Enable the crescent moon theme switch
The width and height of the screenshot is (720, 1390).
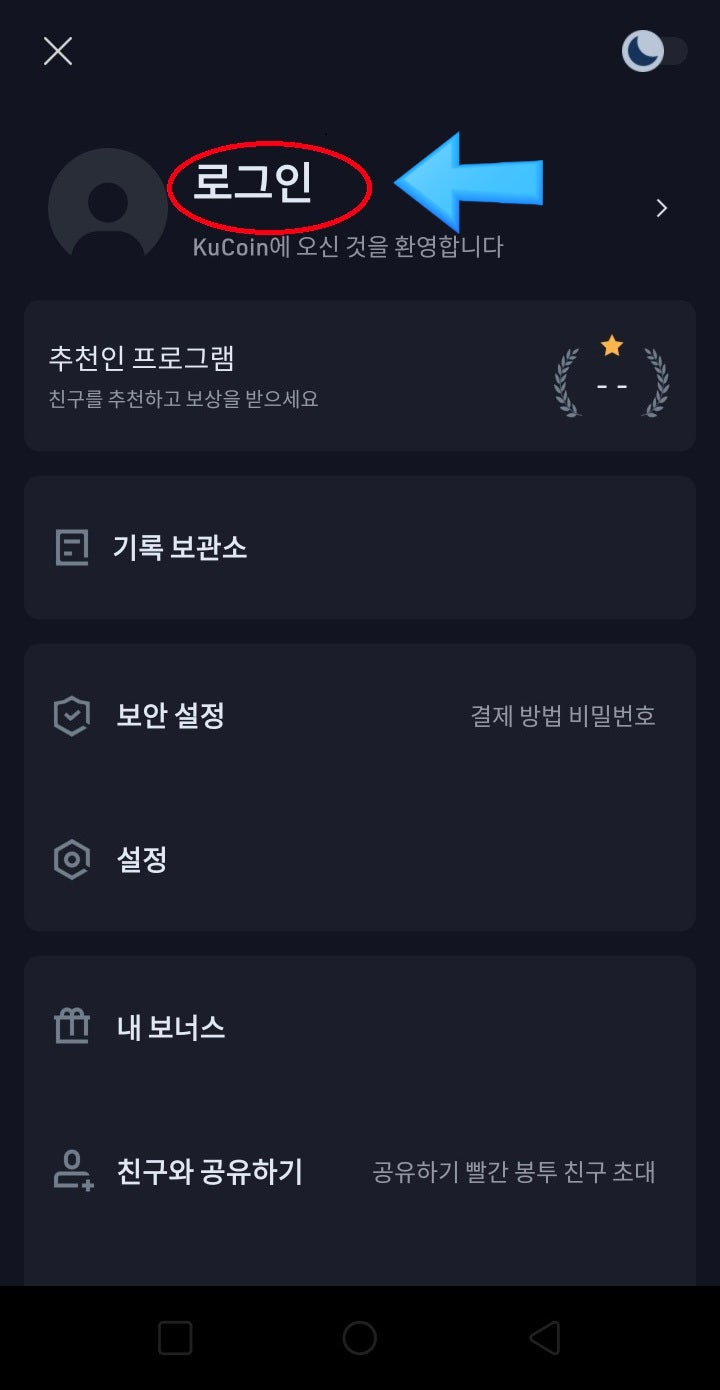click(x=645, y=51)
